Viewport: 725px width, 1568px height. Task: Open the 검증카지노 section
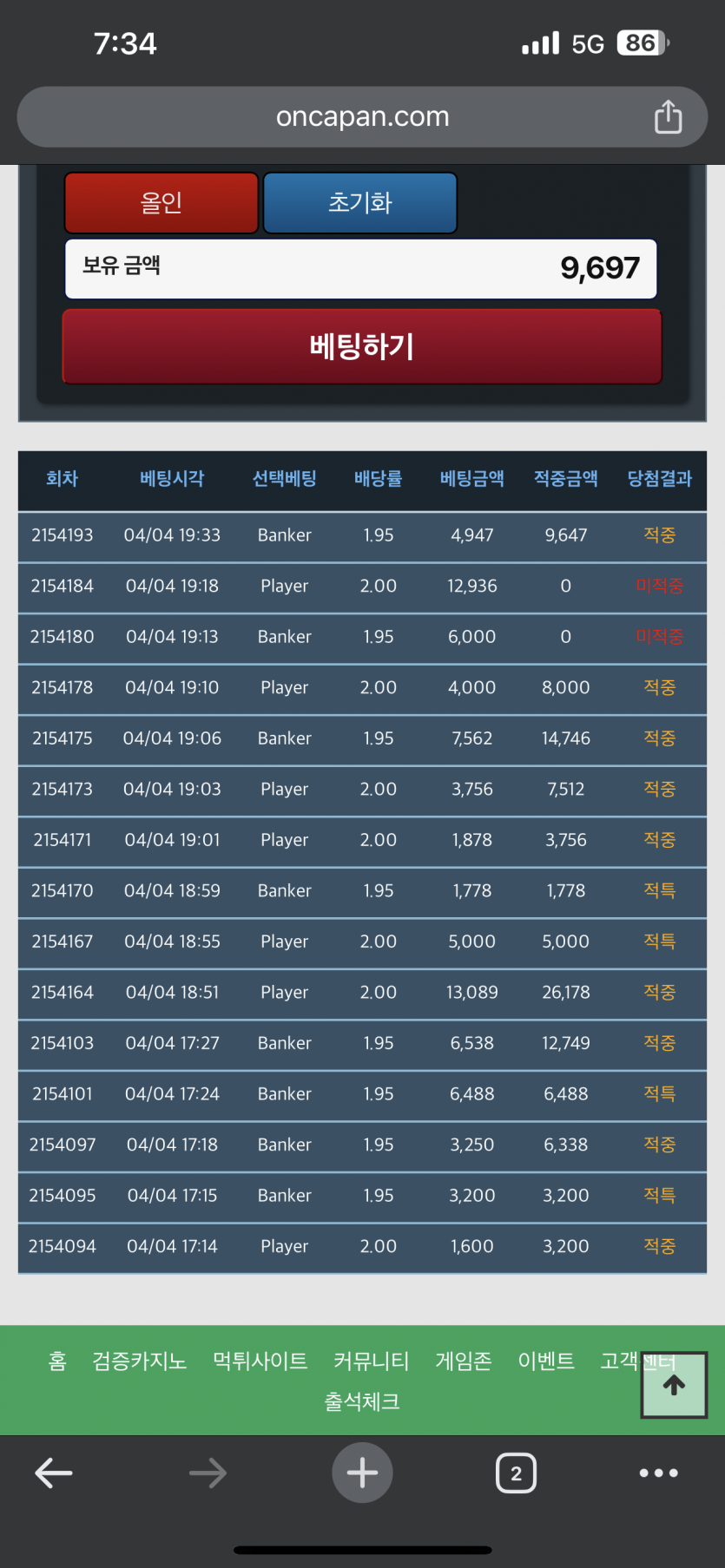140,1361
